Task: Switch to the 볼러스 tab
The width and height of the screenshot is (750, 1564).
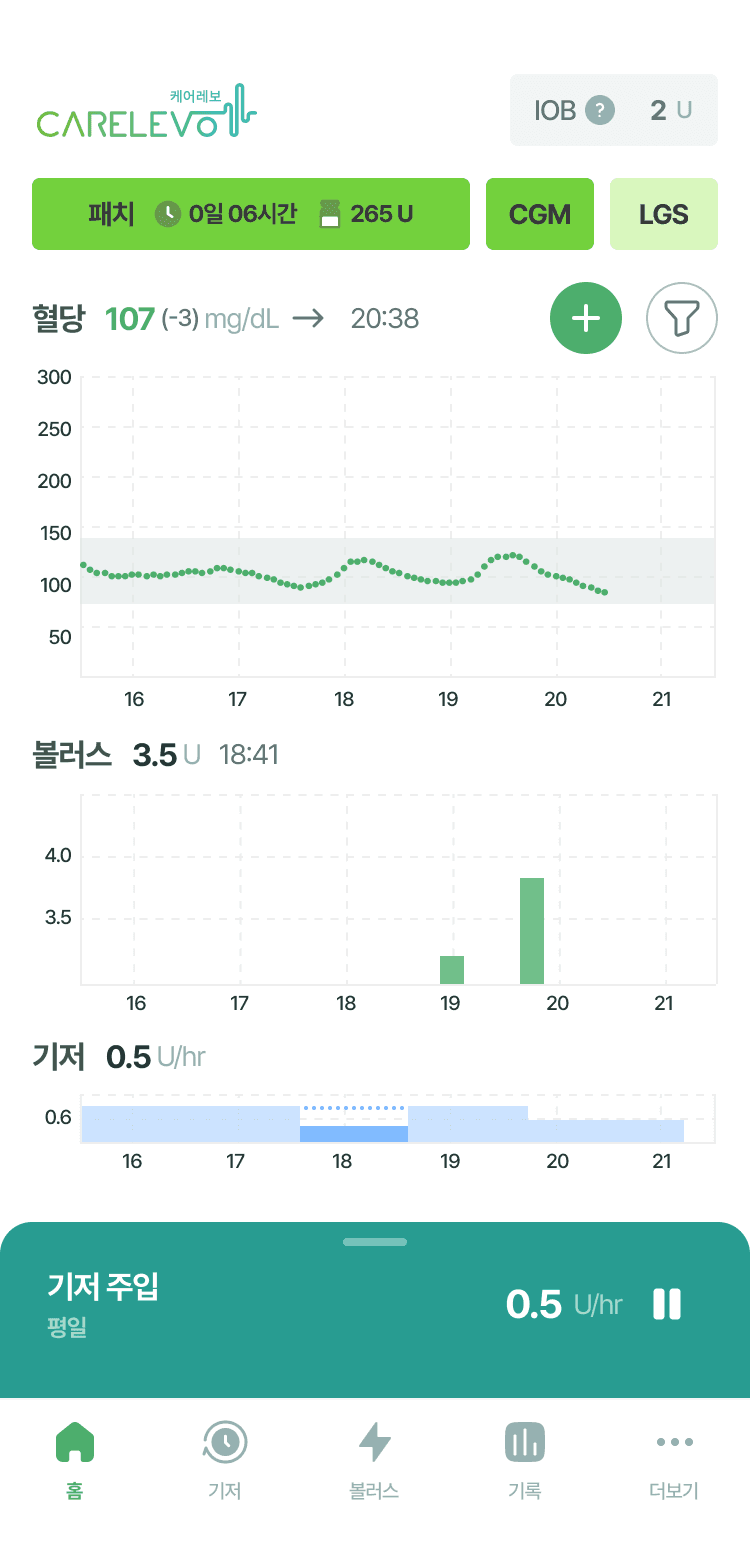Action: click(x=375, y=1460)
